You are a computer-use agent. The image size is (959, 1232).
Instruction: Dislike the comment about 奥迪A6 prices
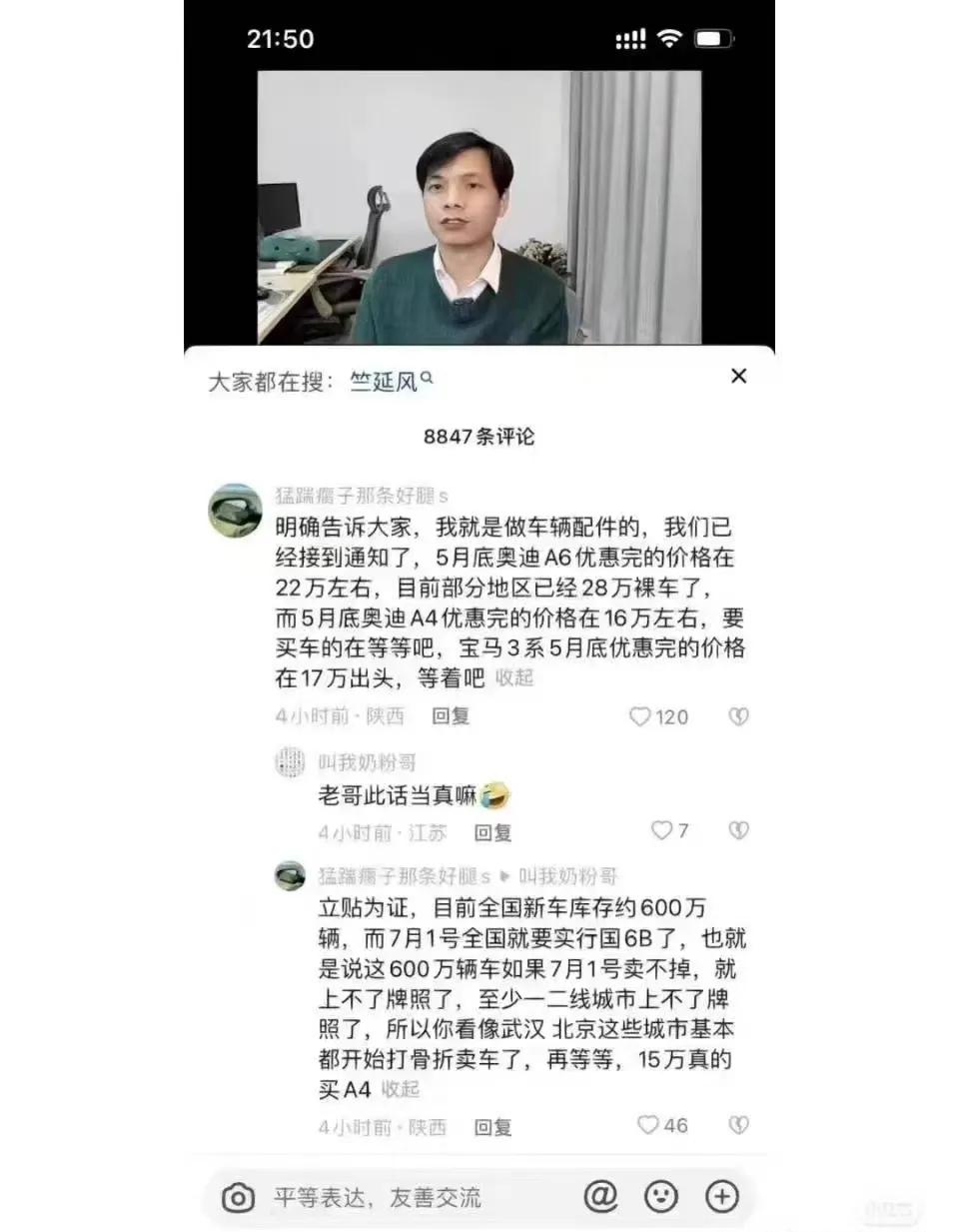point(738,716)
